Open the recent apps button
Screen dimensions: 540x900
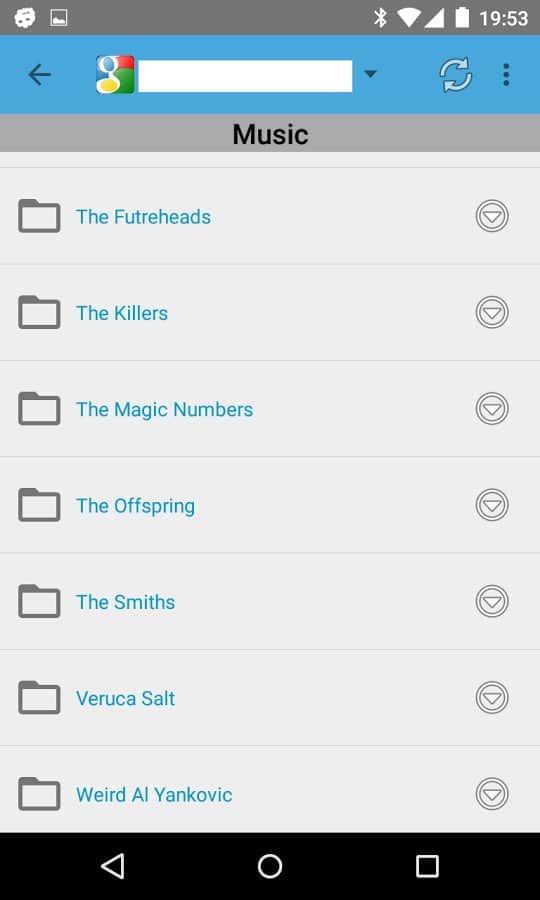pyautogui.click(x=427, y=866)
